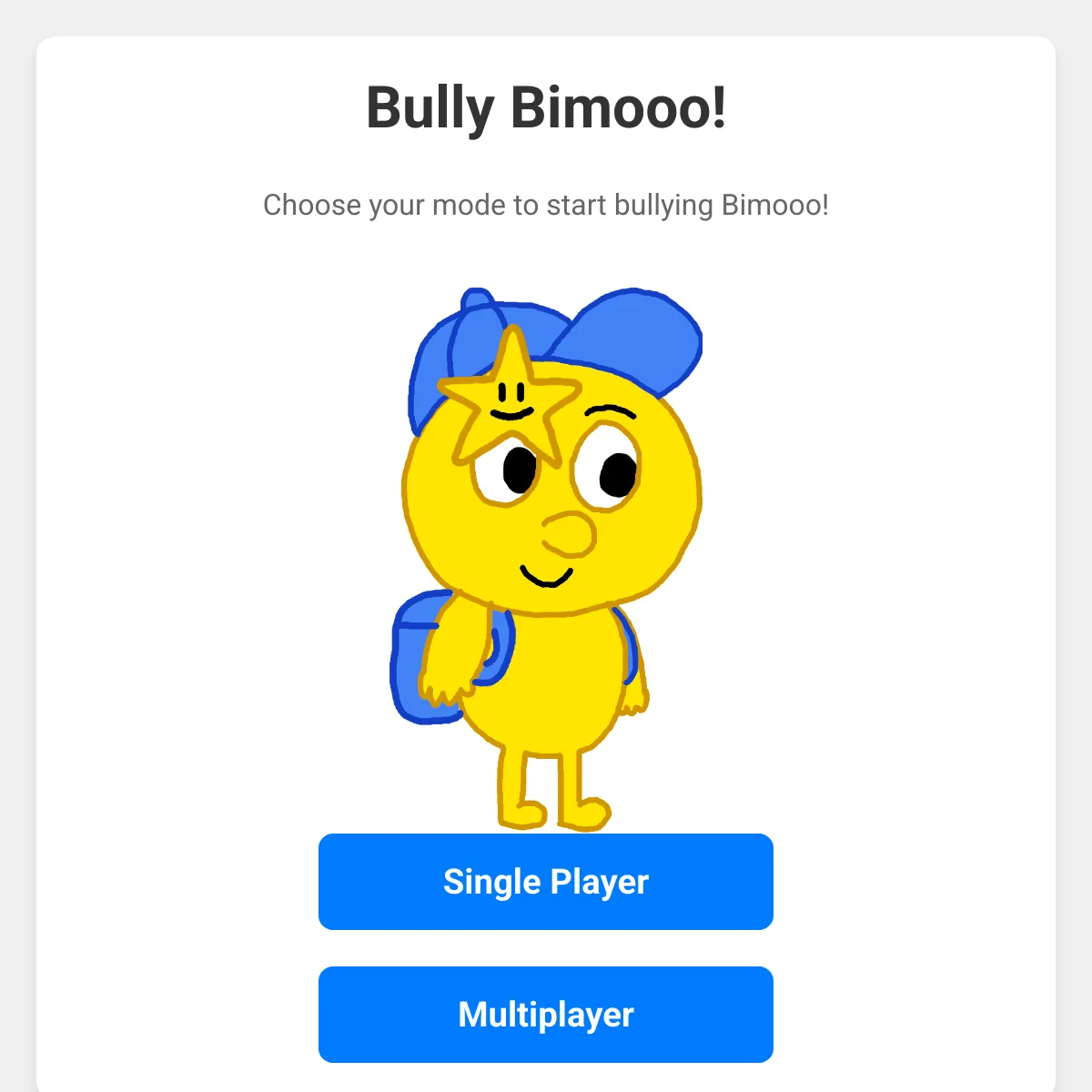Start the Single Player mode

tap(545, 882)
